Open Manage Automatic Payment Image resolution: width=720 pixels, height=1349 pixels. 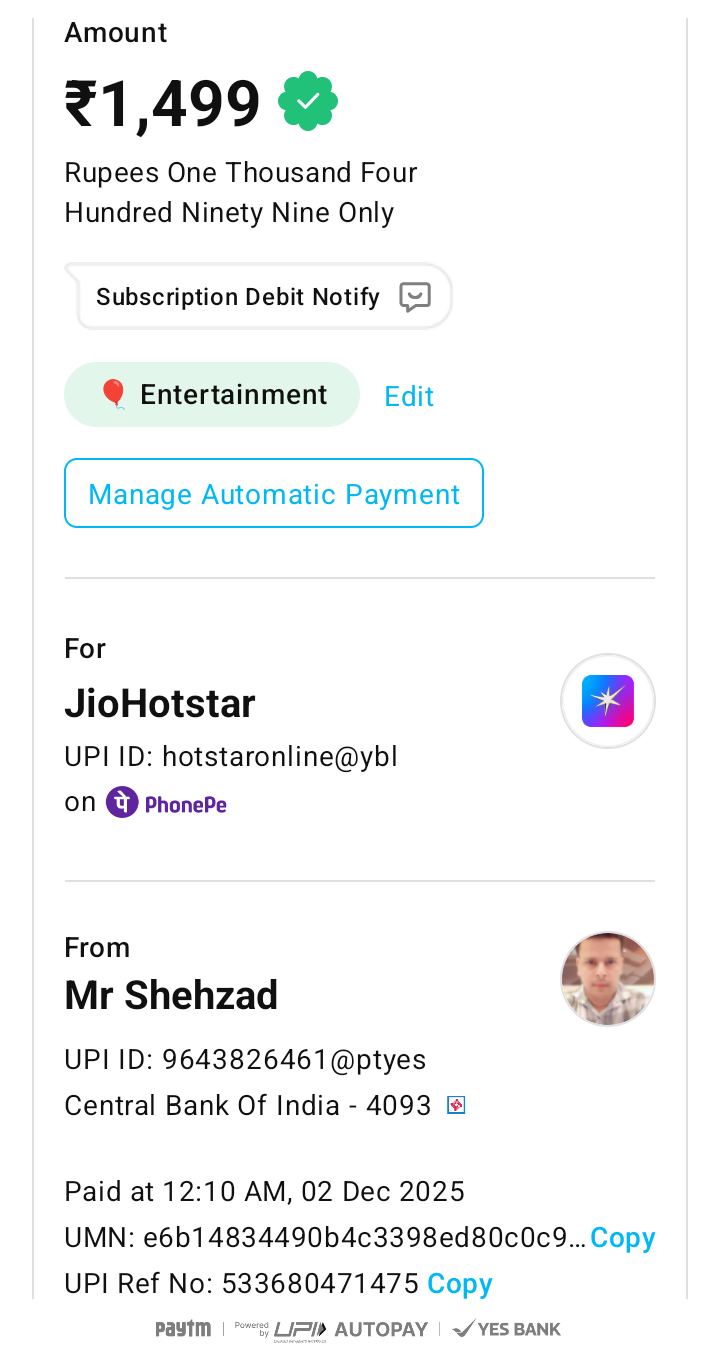[274, 494]
